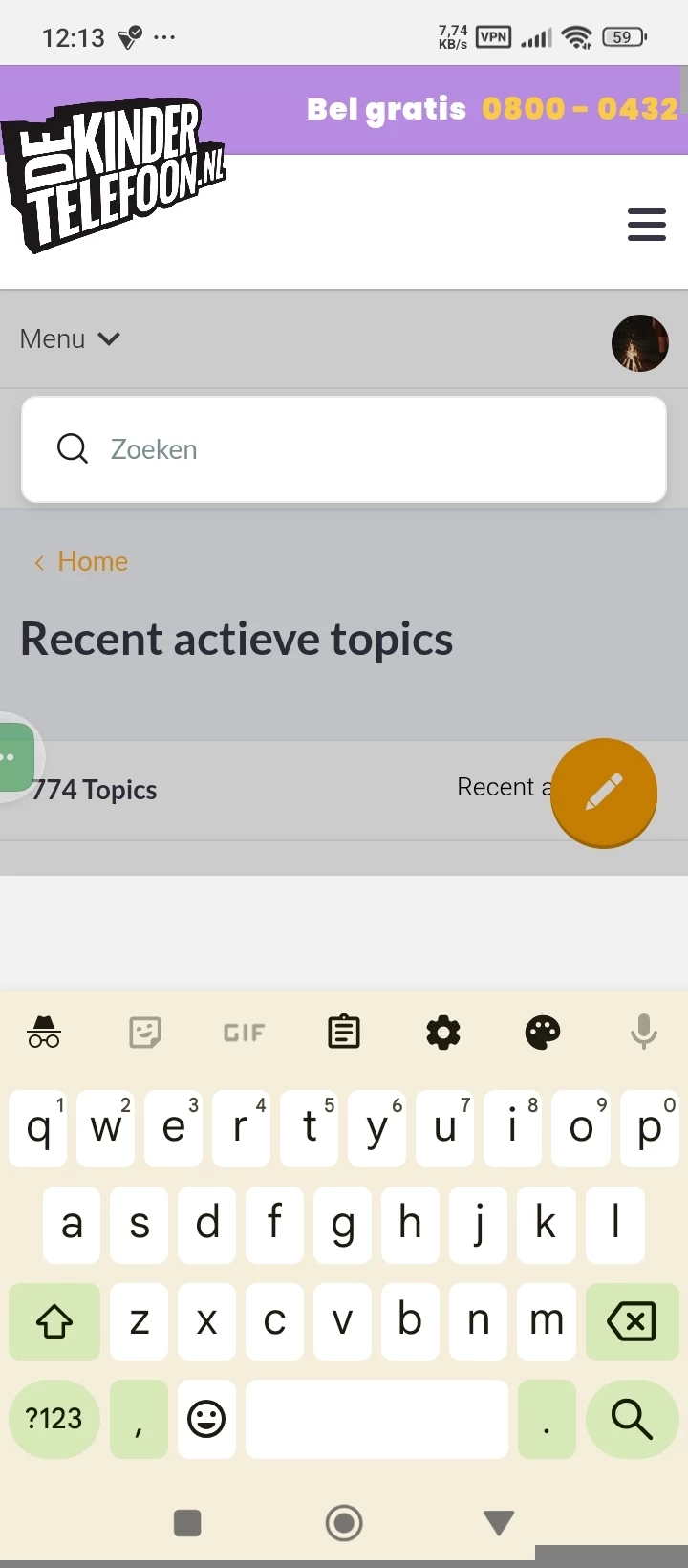
Task: Open the hamburger menu
Action: click(647, 225)
